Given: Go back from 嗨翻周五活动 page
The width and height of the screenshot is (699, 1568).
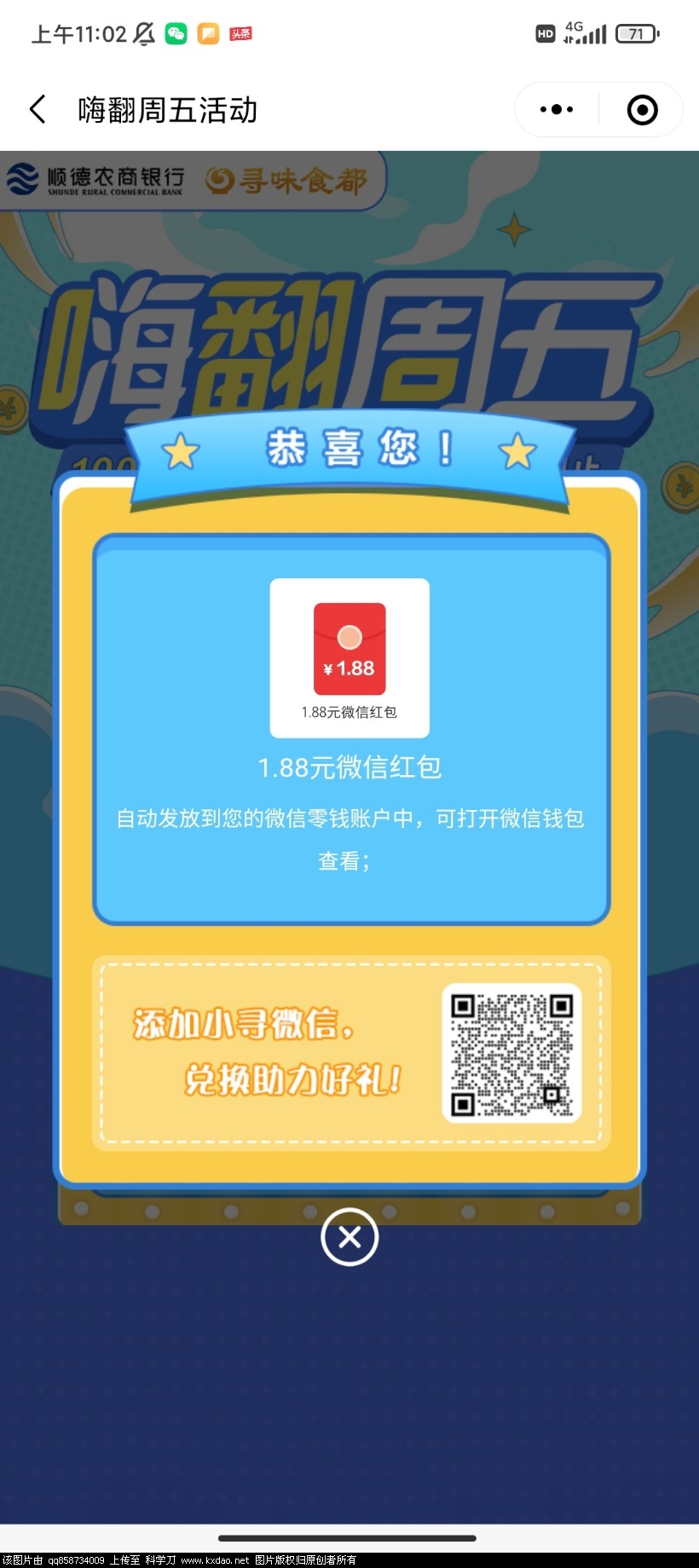Looking at the screenshot, I should pos(38,109).
